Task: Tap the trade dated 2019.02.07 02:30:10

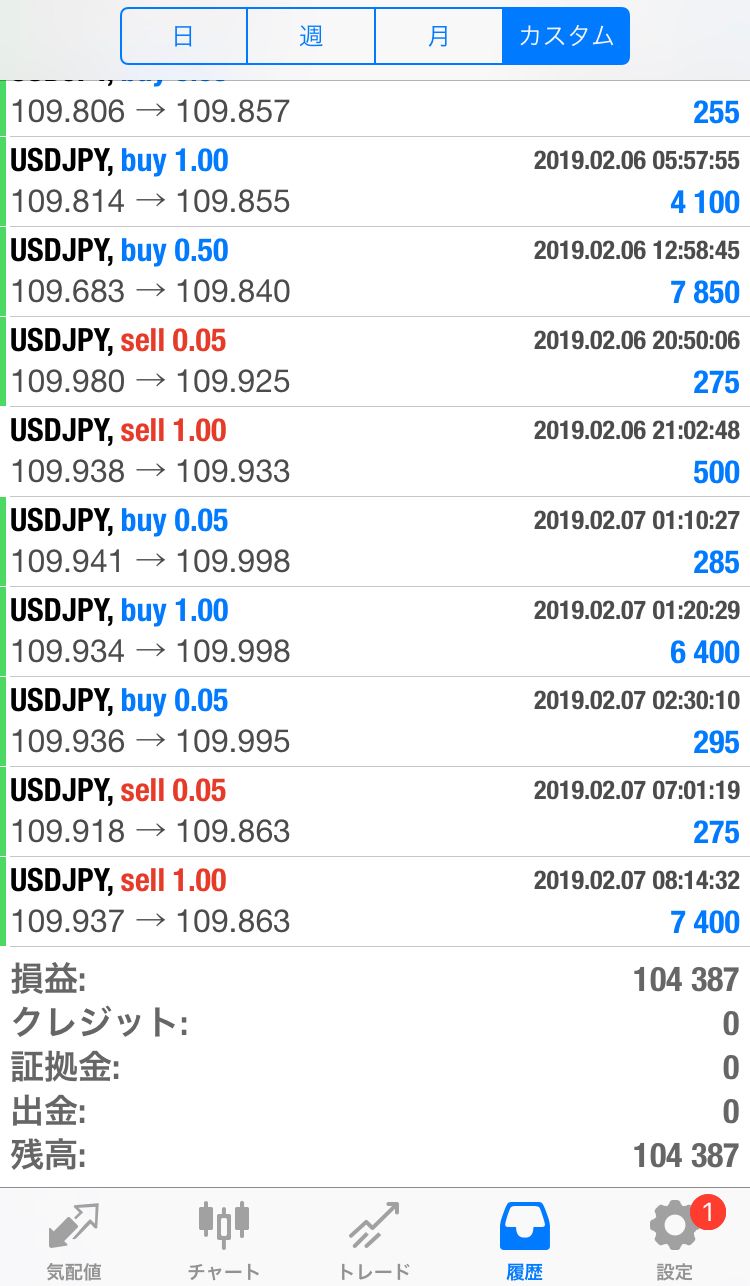Action: 375,722
